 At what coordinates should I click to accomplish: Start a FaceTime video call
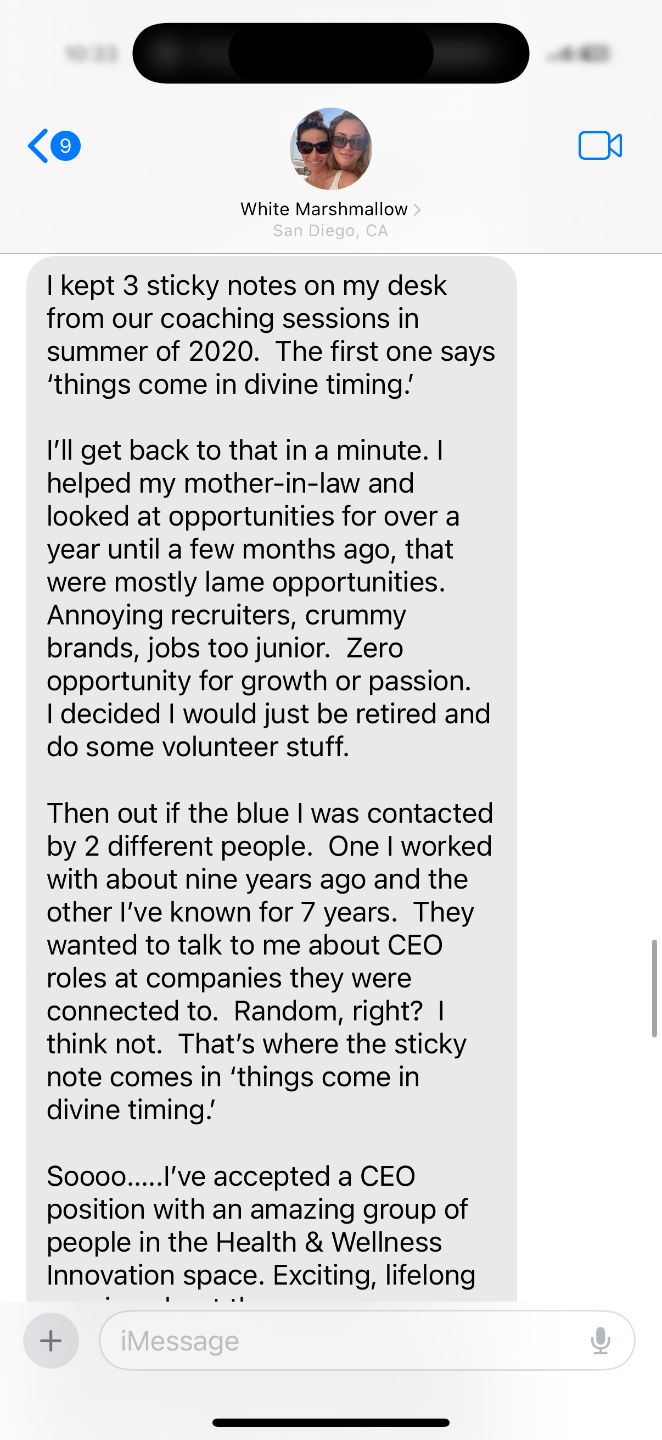[600, 146]
